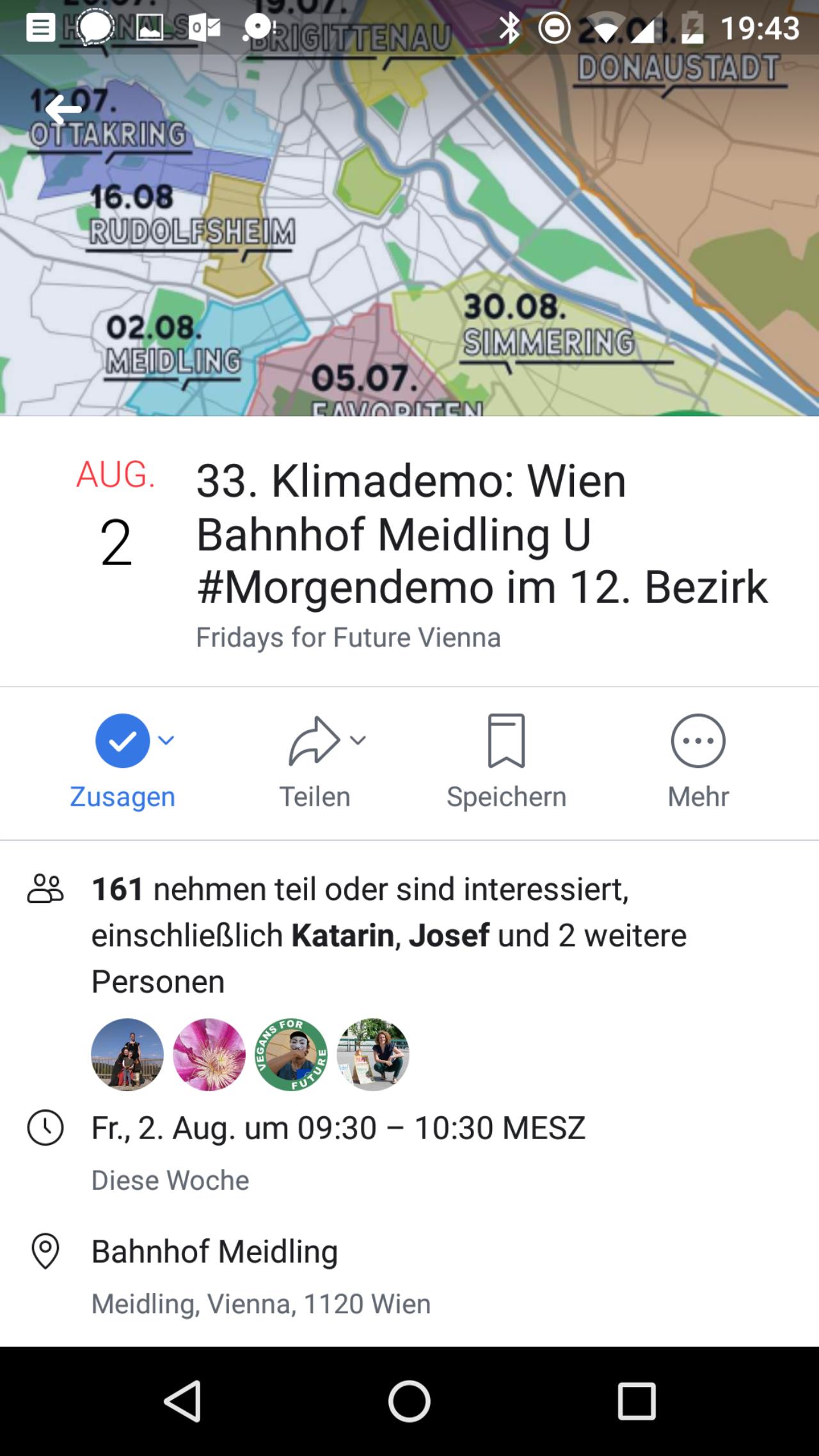Open the Mehr options menu
819x1456 pixels.
point(698,763)
